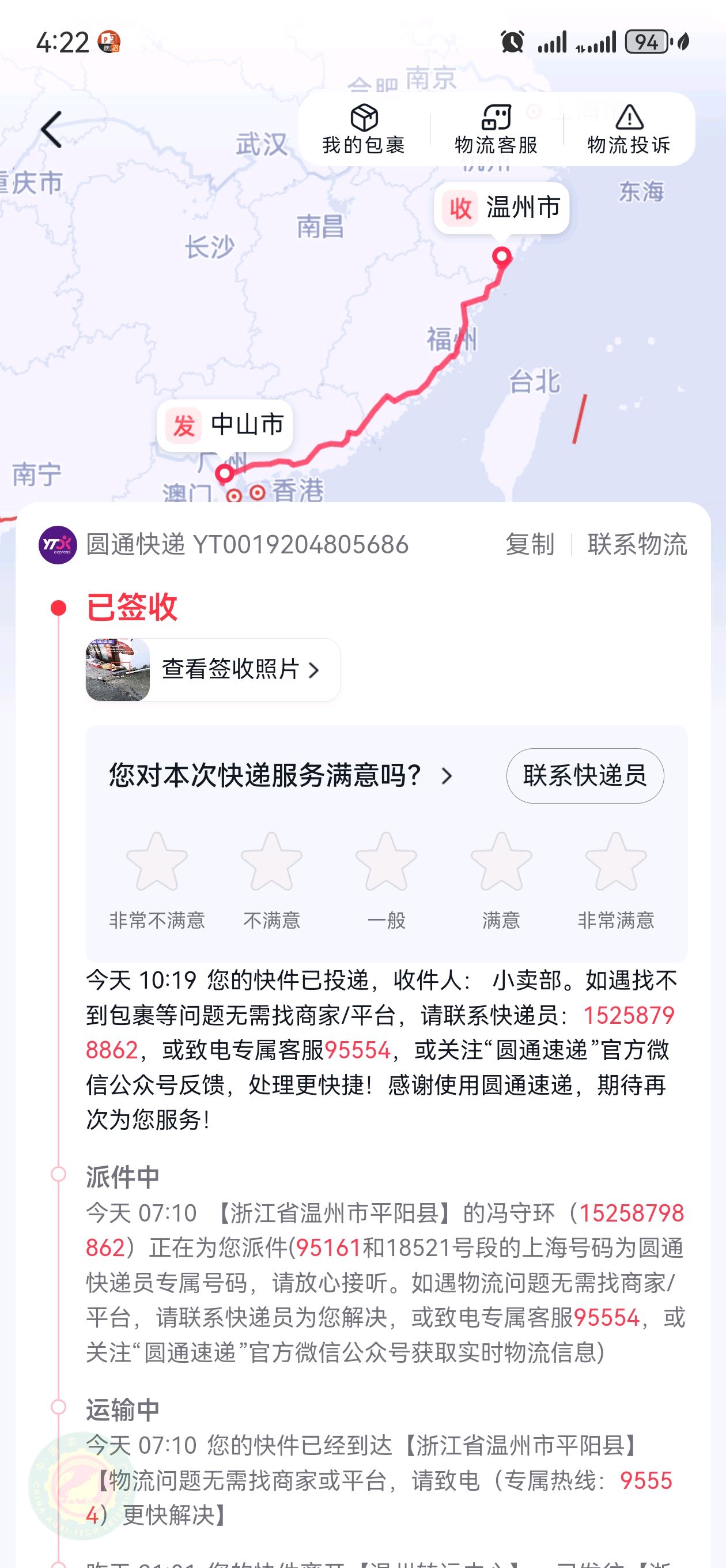View the signed delivery photo 查看签收照片
This screenshot has height=1568, width=726.
tap(213, 669)
